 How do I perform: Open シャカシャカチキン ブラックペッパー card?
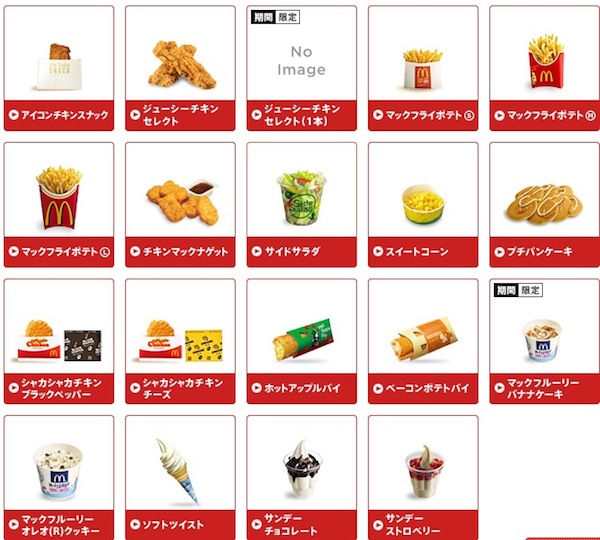(x=58, y=342)
